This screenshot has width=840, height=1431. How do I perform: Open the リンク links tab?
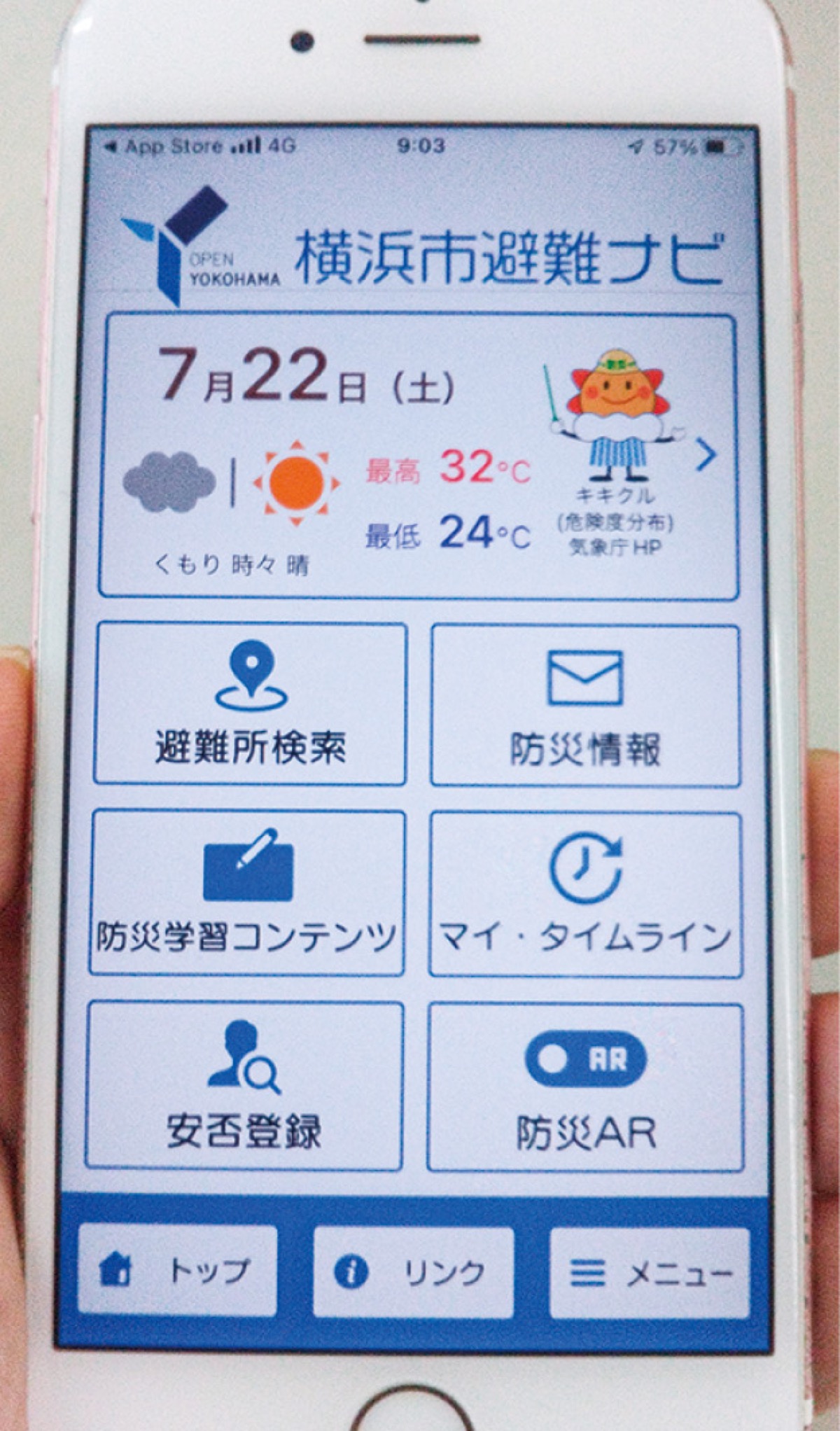coord(413,1271)
